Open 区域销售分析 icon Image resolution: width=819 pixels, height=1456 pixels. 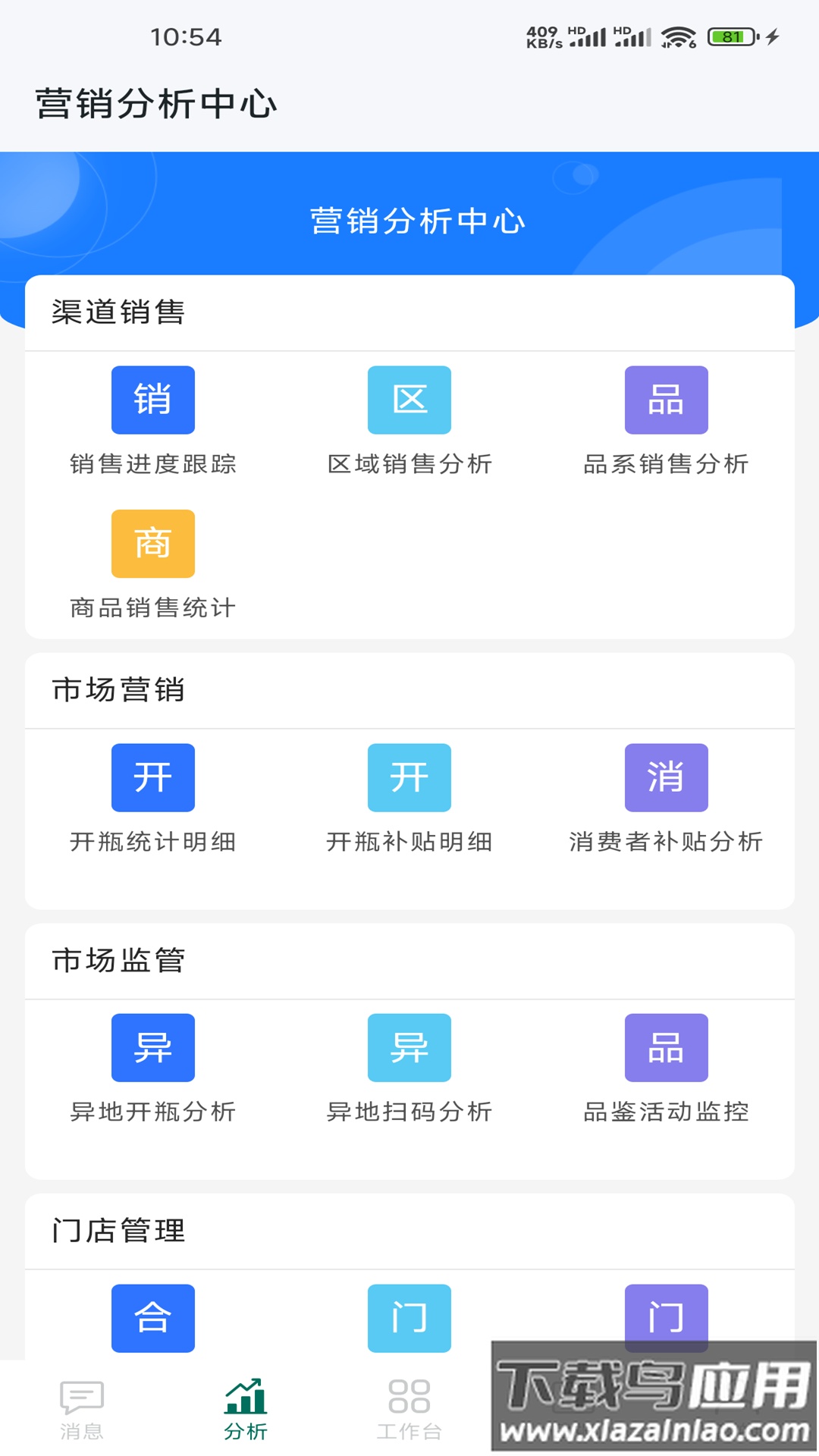click(409, 400)
